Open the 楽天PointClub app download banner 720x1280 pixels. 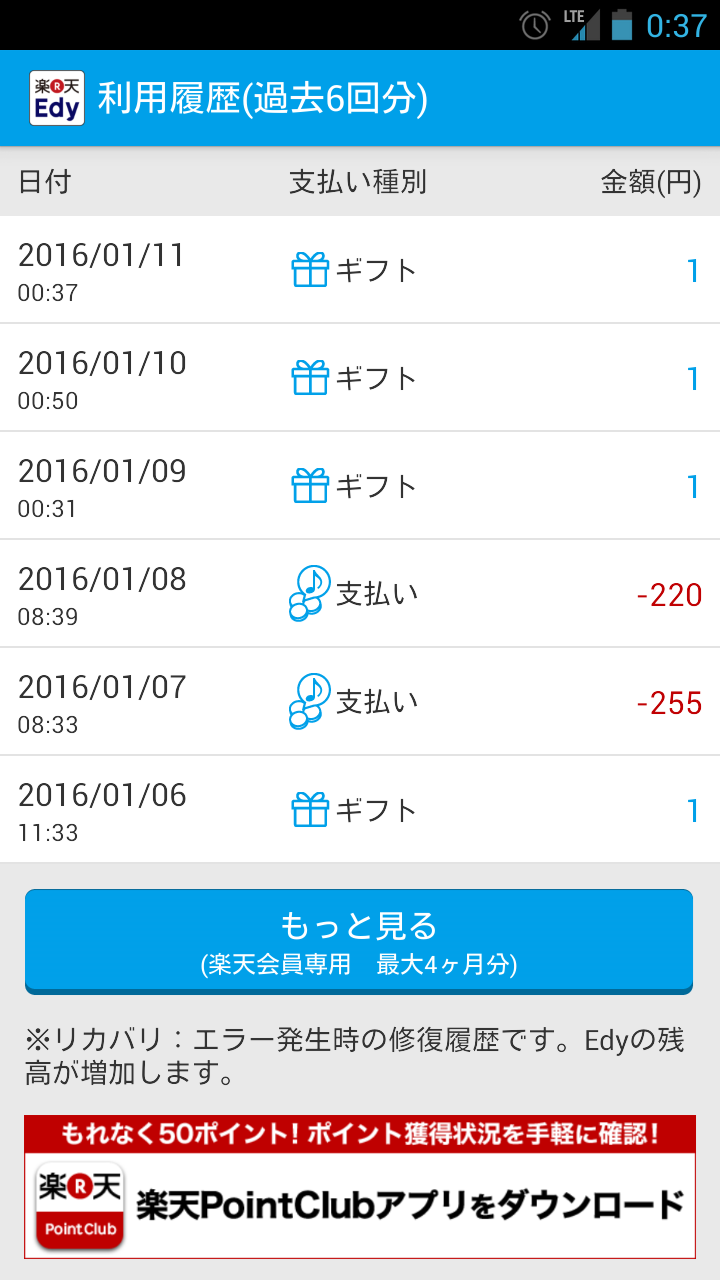tap(359, 1187)
